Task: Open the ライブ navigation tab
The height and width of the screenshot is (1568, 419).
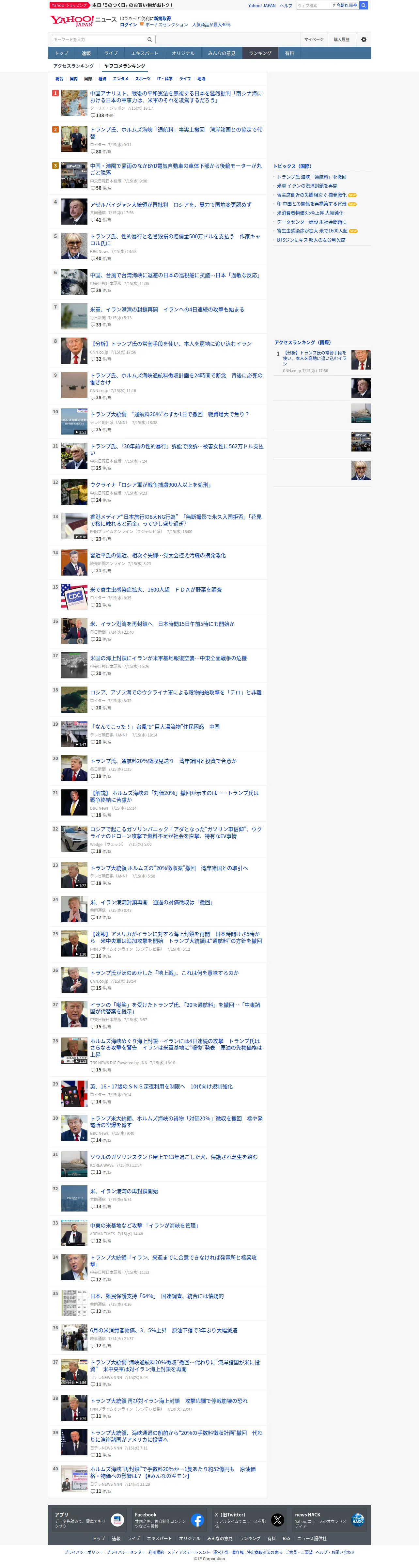Action: click(x=111, y=53)
